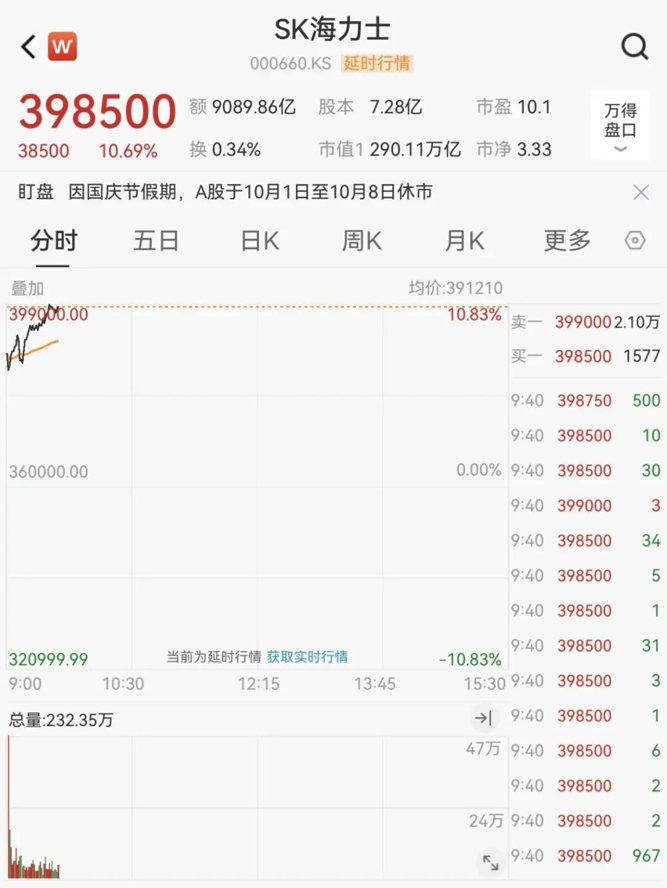Image resolution: width=667 pixels, height=888 pixels.
Task: Expand the 万得盘口 panel
Action: pyautogui.click(x=620, y=127)
